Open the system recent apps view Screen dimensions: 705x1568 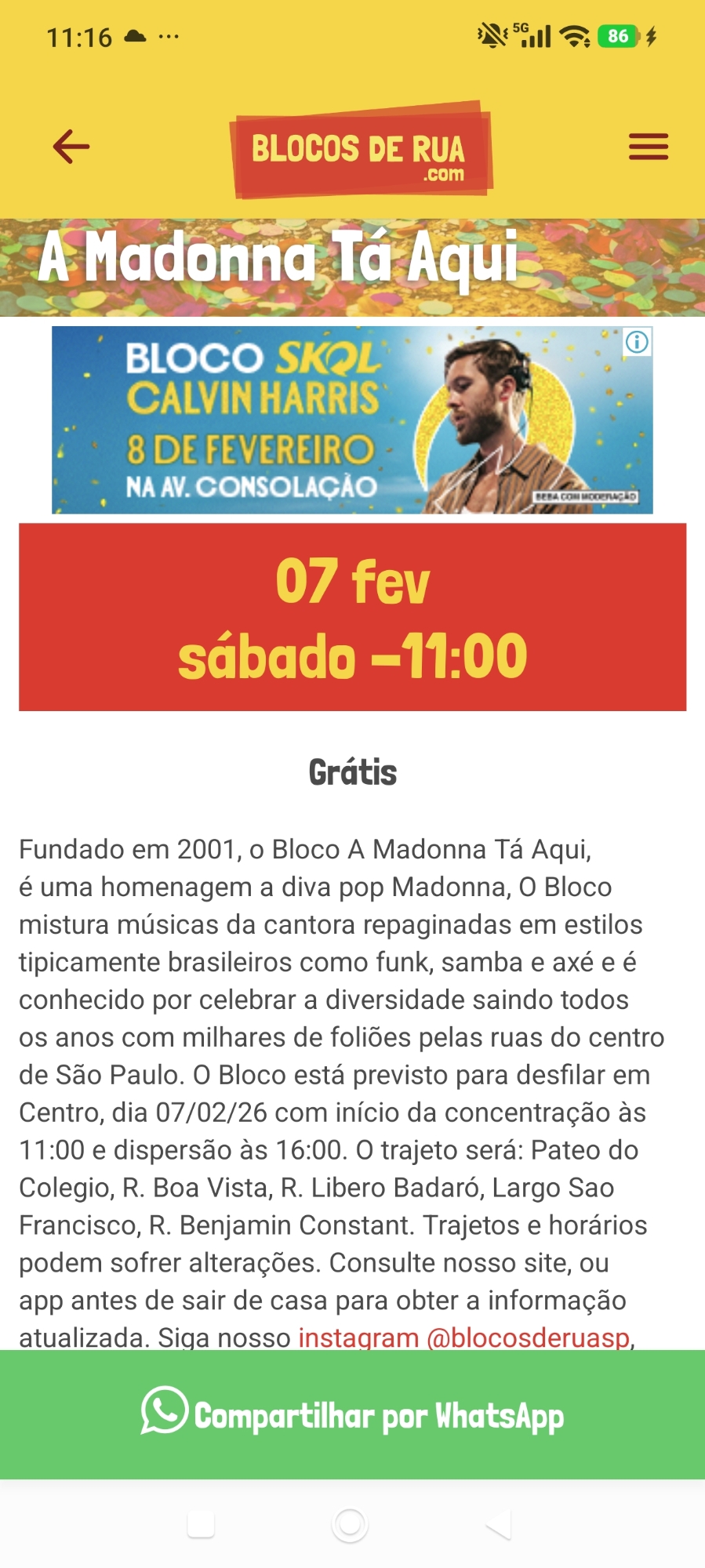click(x=201, y=1525)
